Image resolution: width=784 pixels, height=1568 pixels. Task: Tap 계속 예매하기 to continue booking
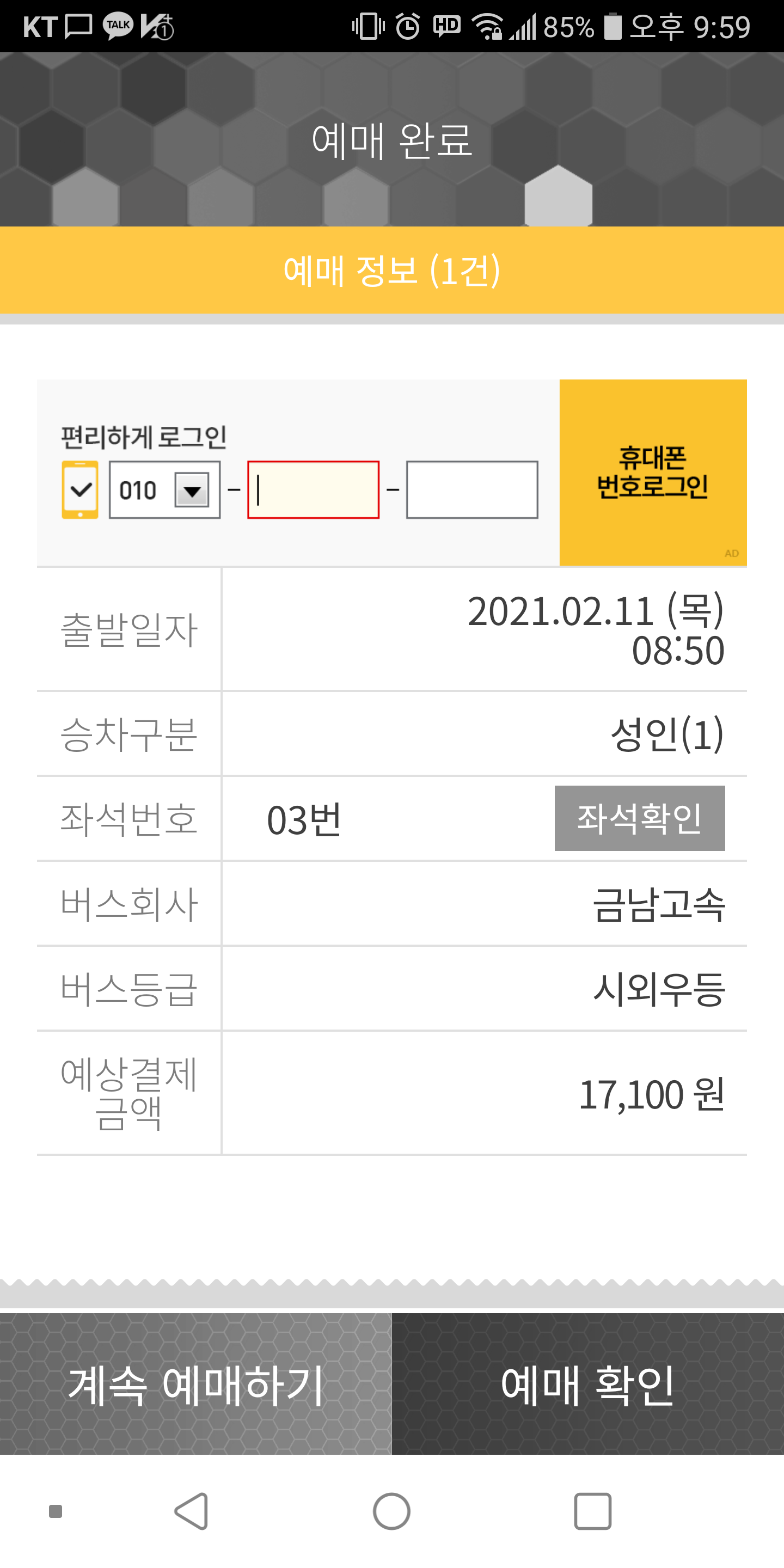tap(195, 1383)
